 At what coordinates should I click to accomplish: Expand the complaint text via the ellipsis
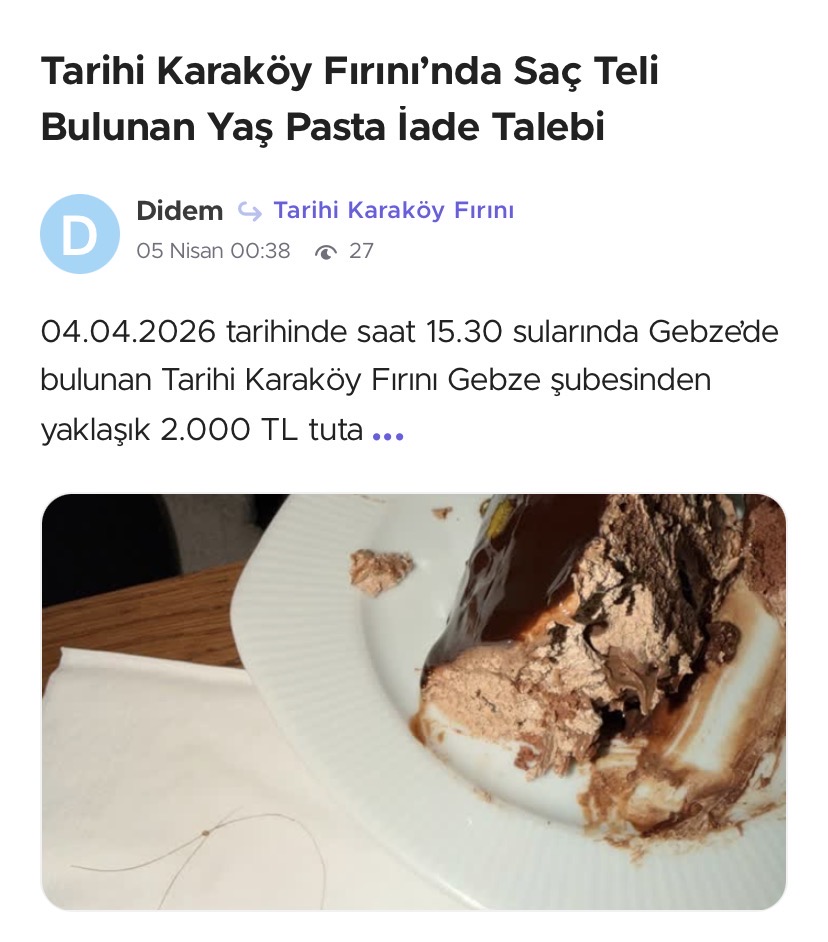(388, 435)
